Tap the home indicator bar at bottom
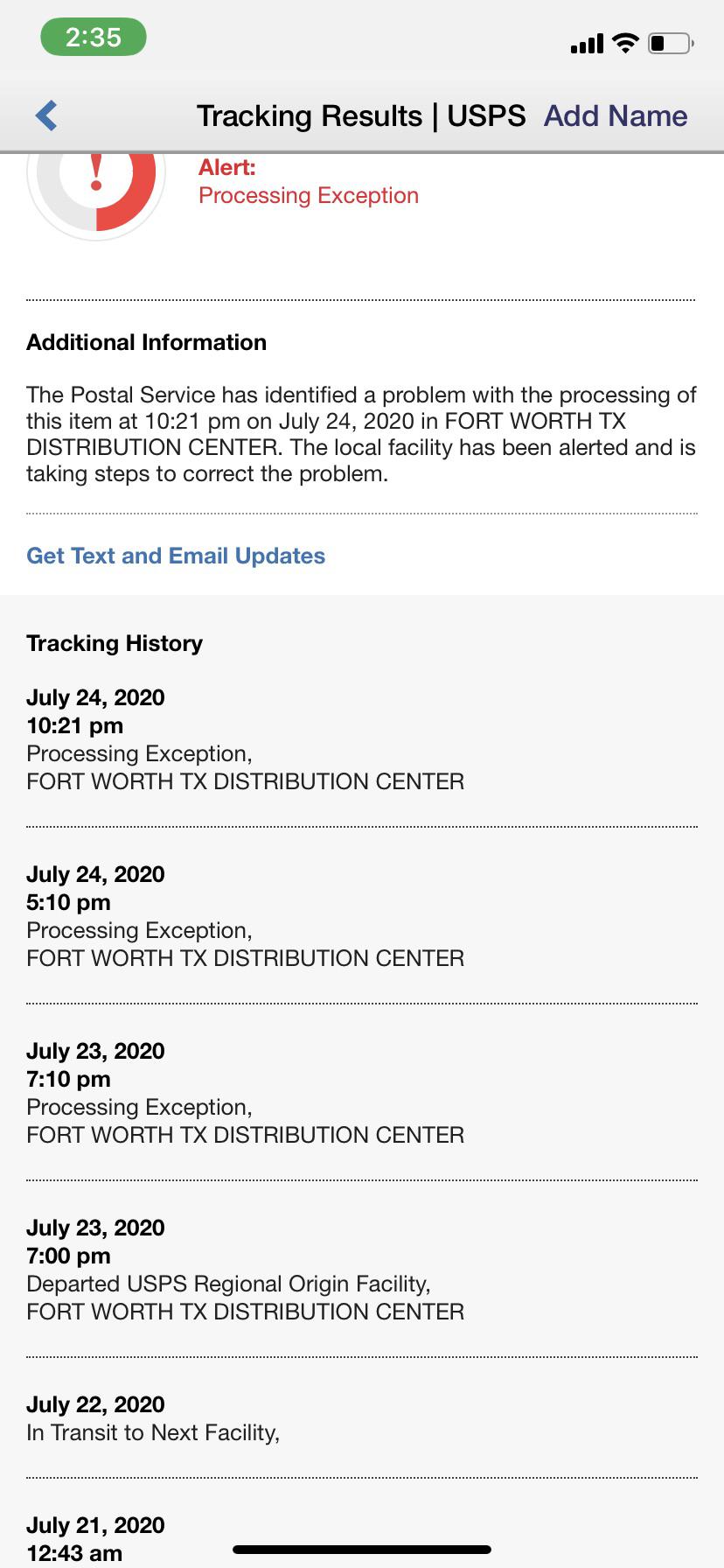This screenshot has height=1568, width=724. pos(361,1548)
